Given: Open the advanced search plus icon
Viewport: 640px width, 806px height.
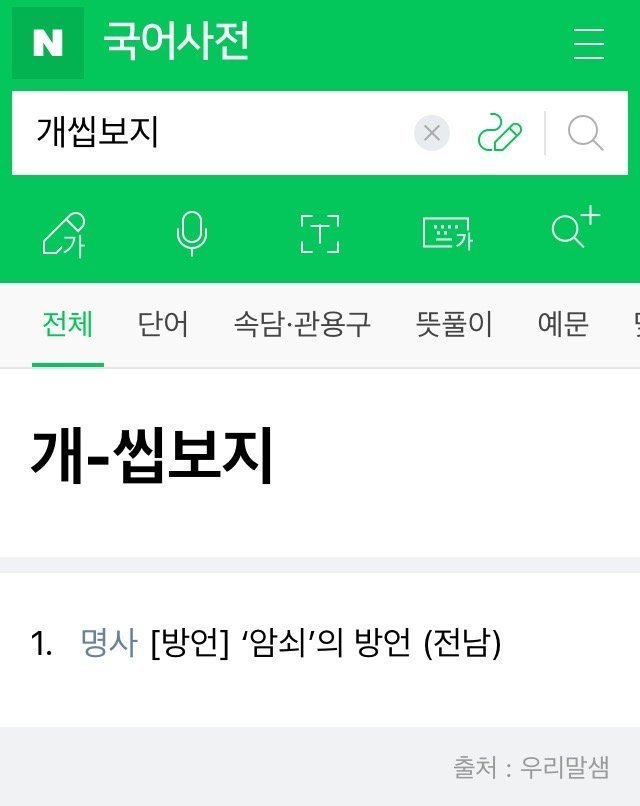Looking at the screenshot, I should (x=575, y=230).
